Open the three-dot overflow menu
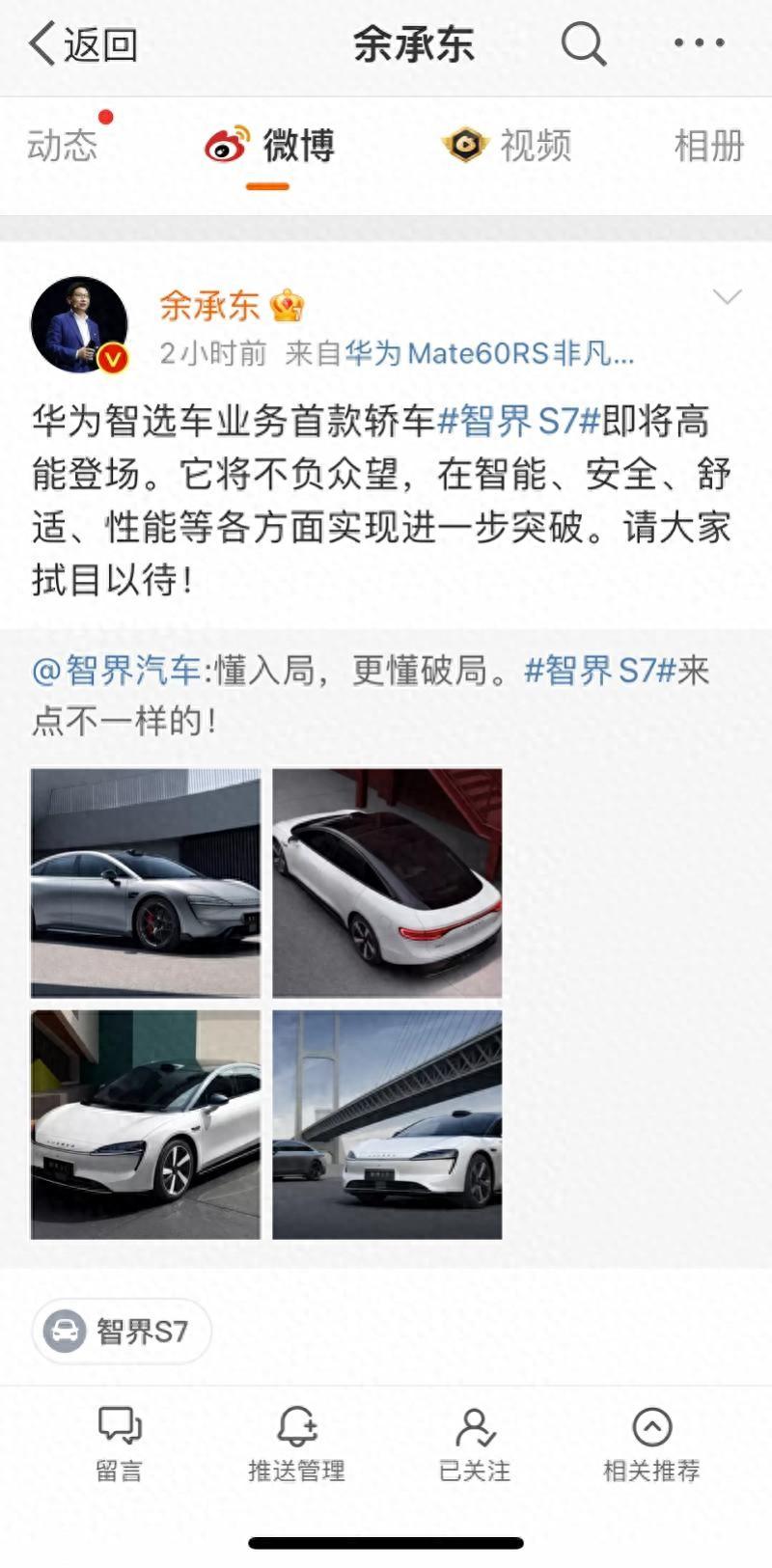 tap(699, 43)
